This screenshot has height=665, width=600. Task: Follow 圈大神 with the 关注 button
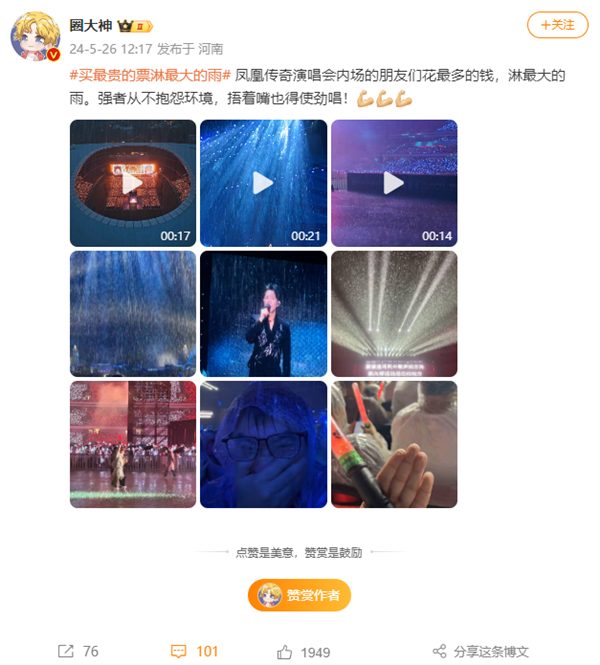[557, 25]
